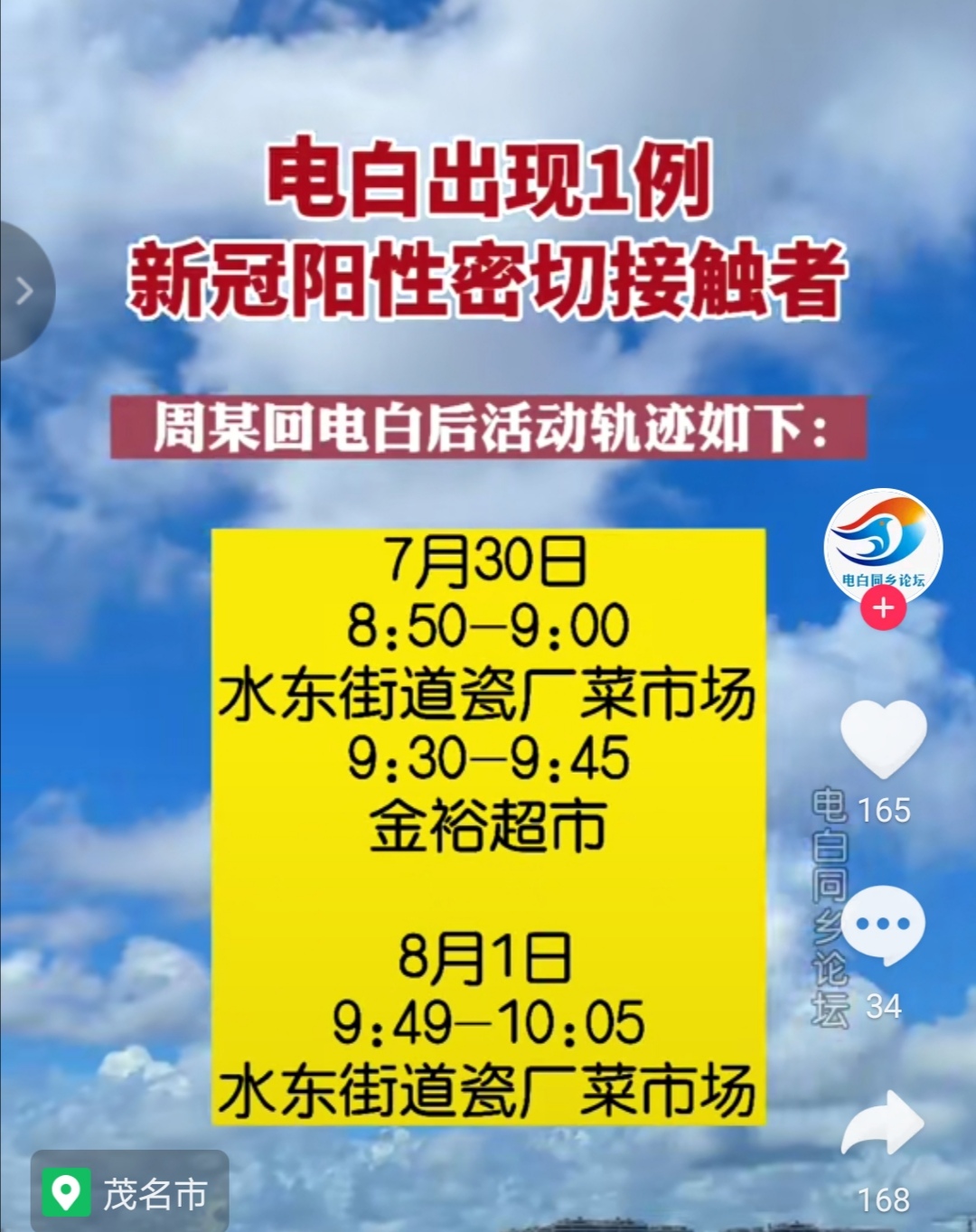Follow the author with plus button
The image size is (976, 1232).
(883, 608)
